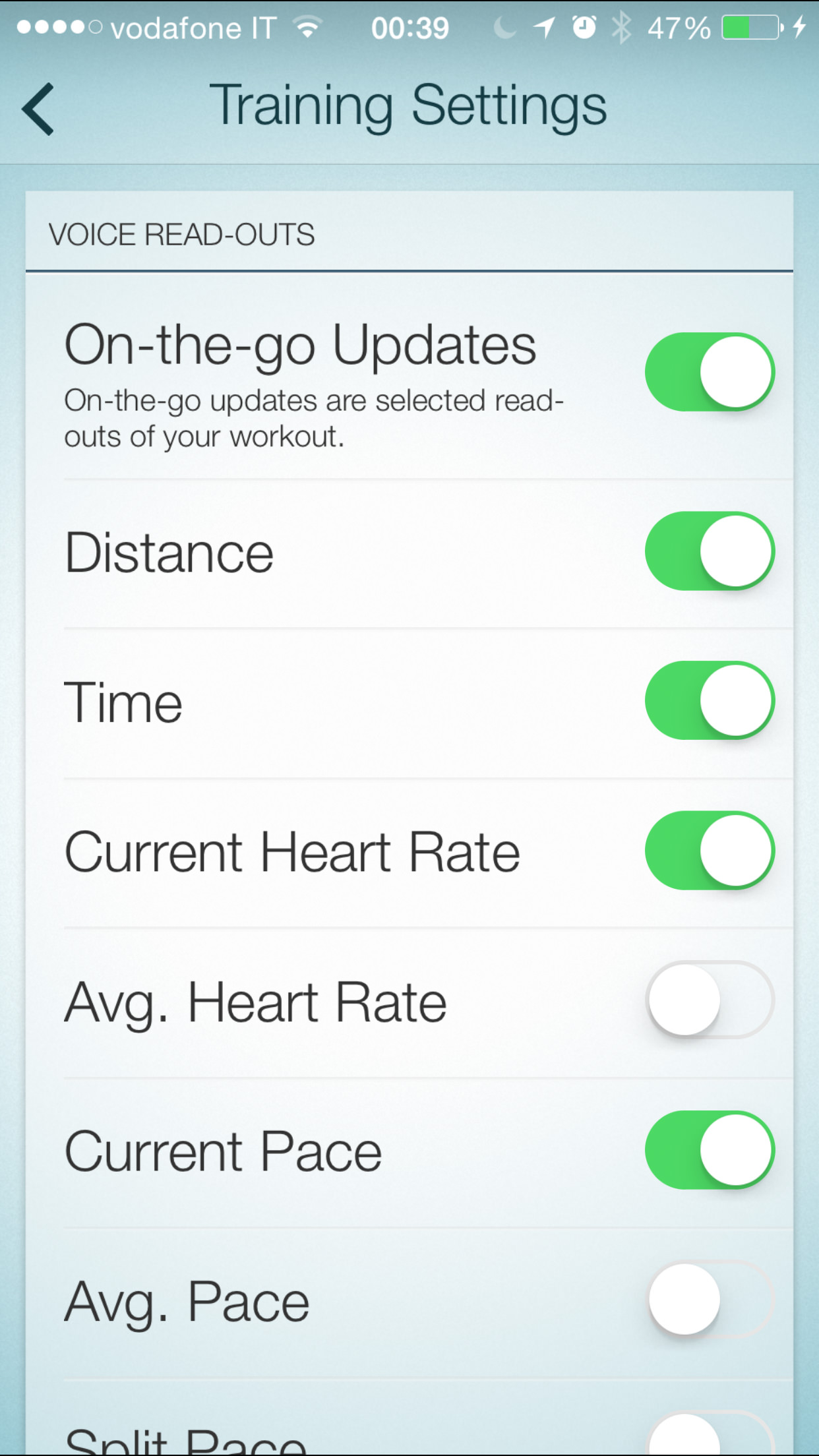This screenshot has width=819, height=1456.
Task: Turn on the Split Pace read-out
Action: [x=710, y=1438]
